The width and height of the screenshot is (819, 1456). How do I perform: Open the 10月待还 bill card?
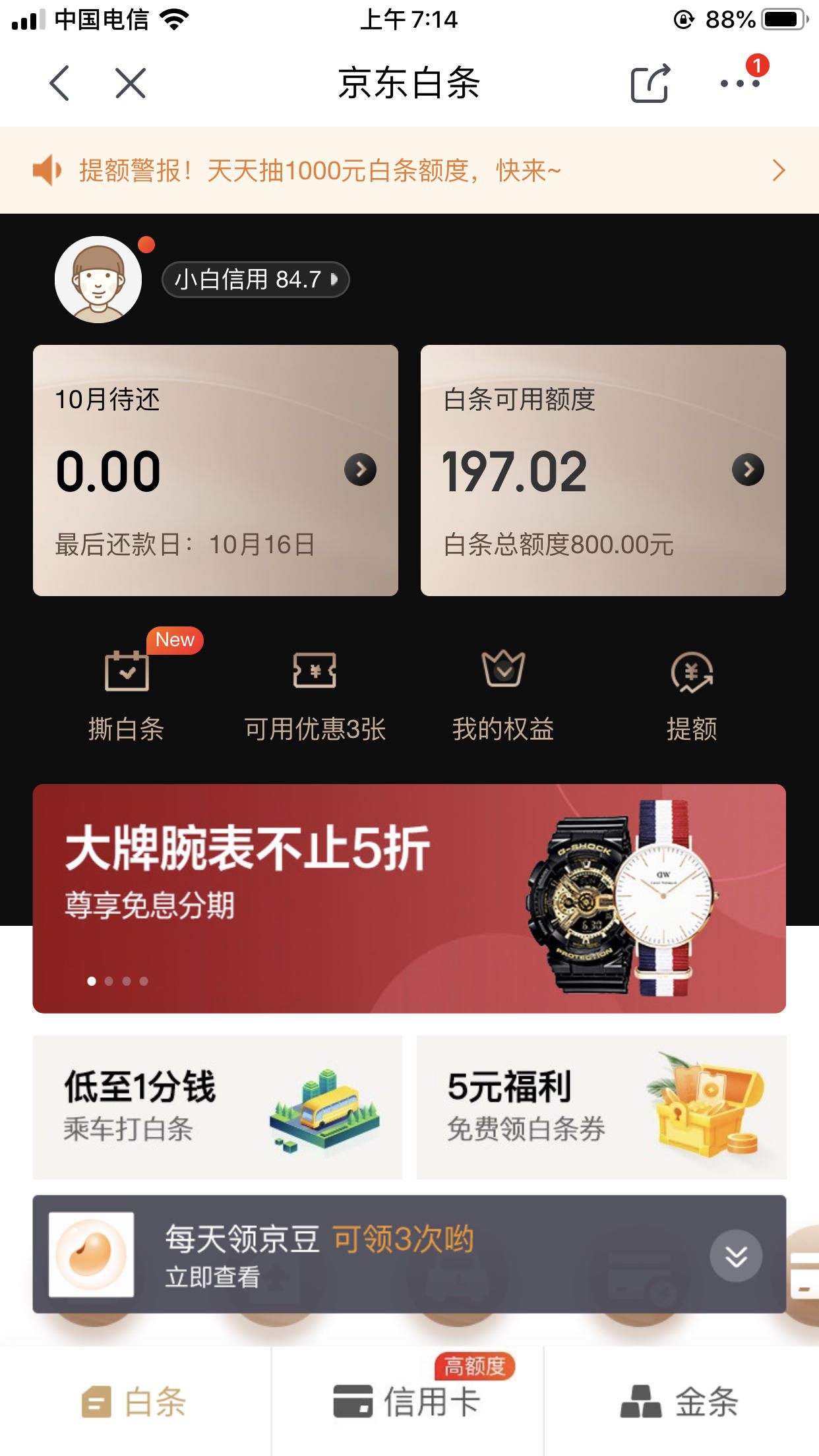[216, 470]
